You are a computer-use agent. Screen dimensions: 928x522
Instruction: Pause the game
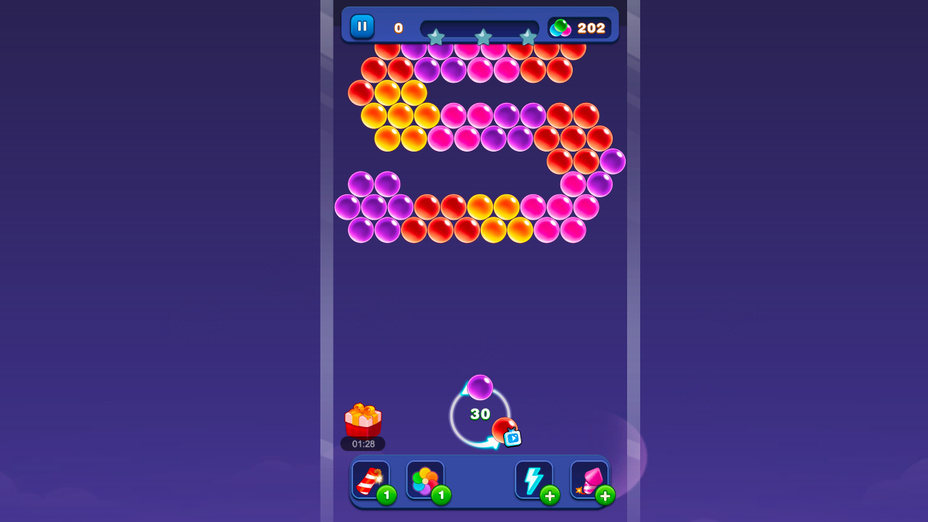tap(362, 27)
